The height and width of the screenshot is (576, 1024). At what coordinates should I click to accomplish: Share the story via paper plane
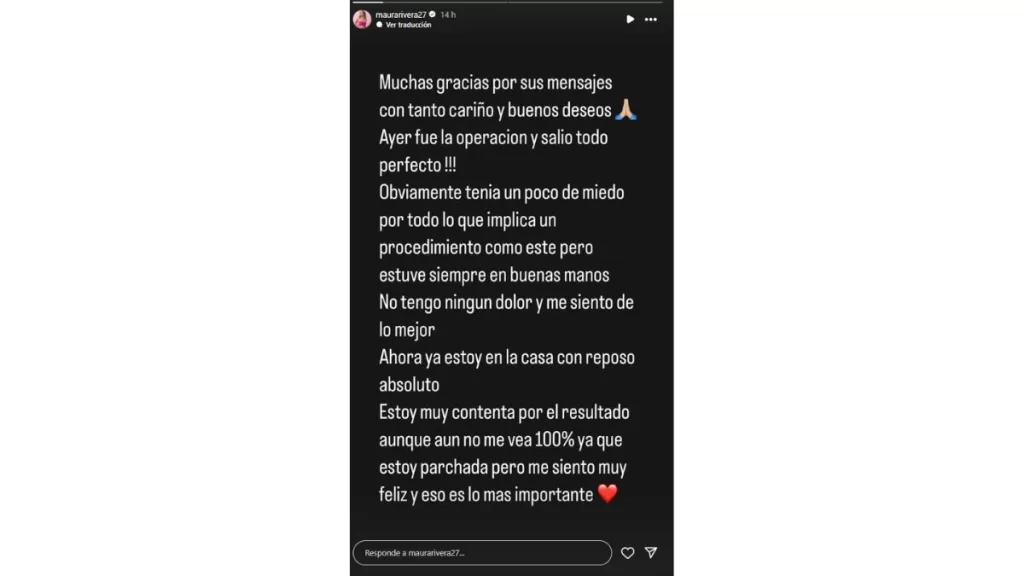[x=651, y=552]
